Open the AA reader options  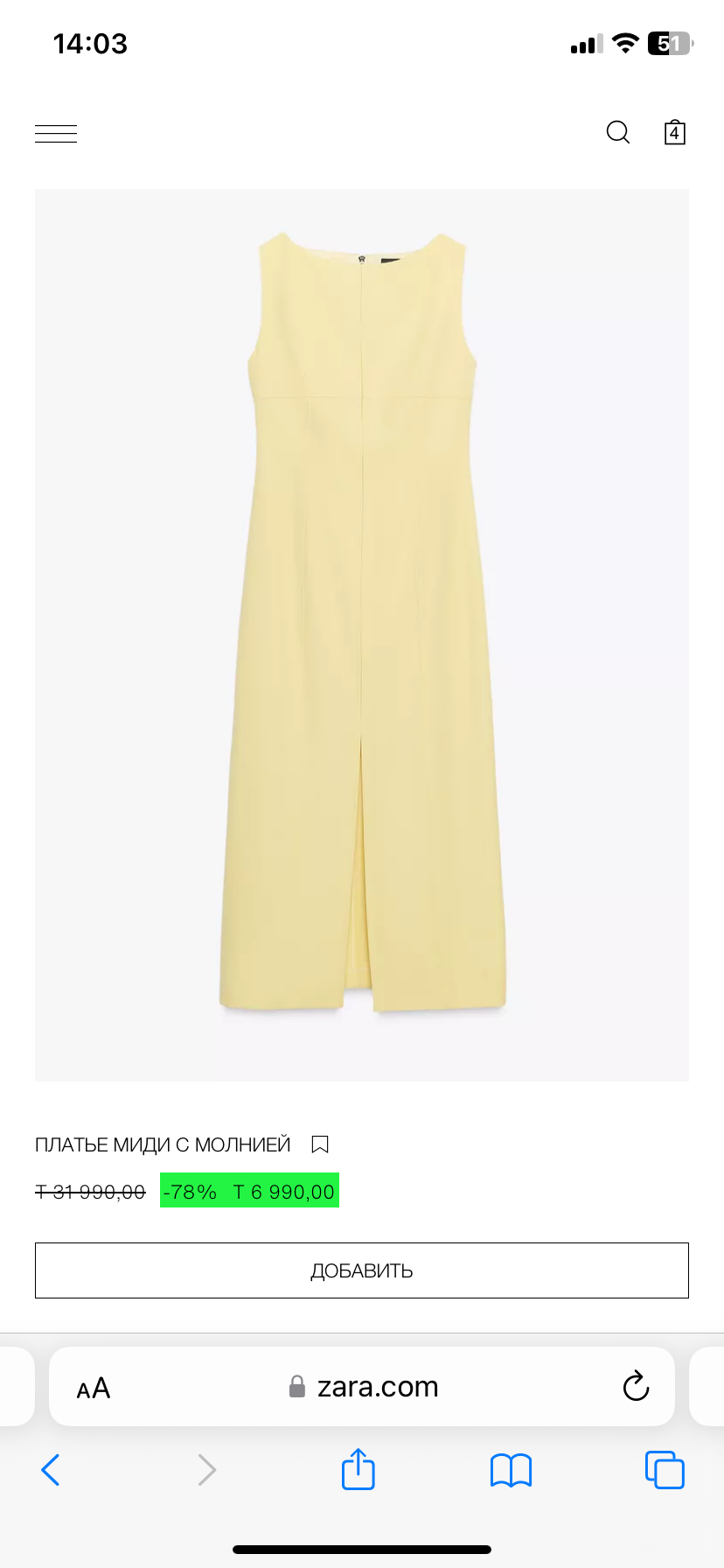(x=94, y=1388)
